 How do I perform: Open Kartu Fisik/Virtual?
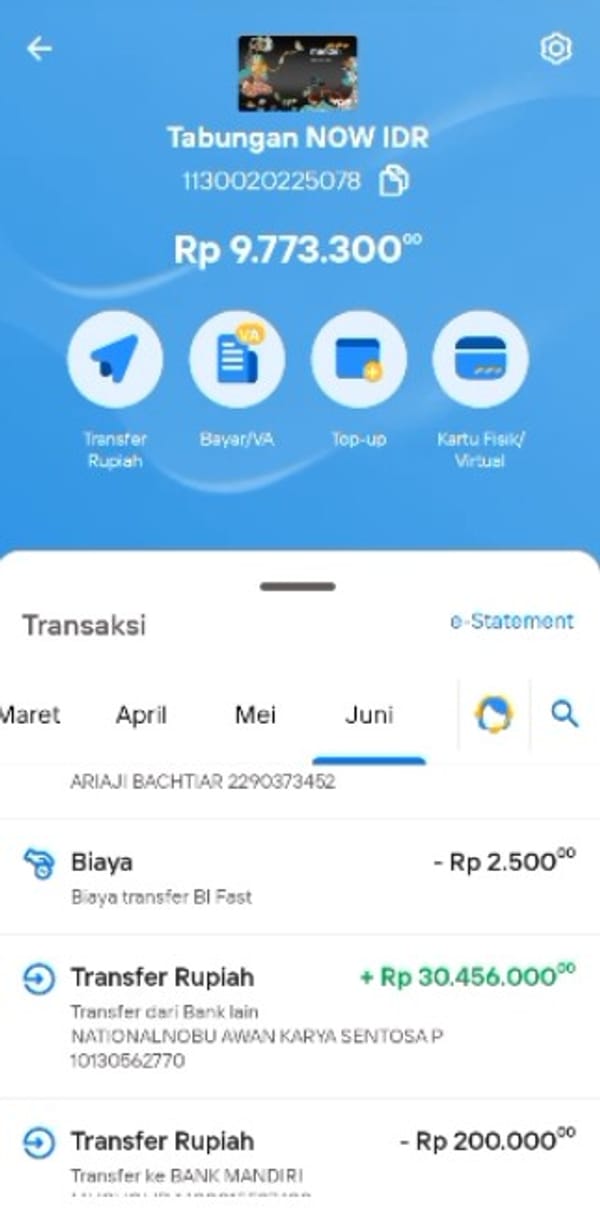point(480,358)
